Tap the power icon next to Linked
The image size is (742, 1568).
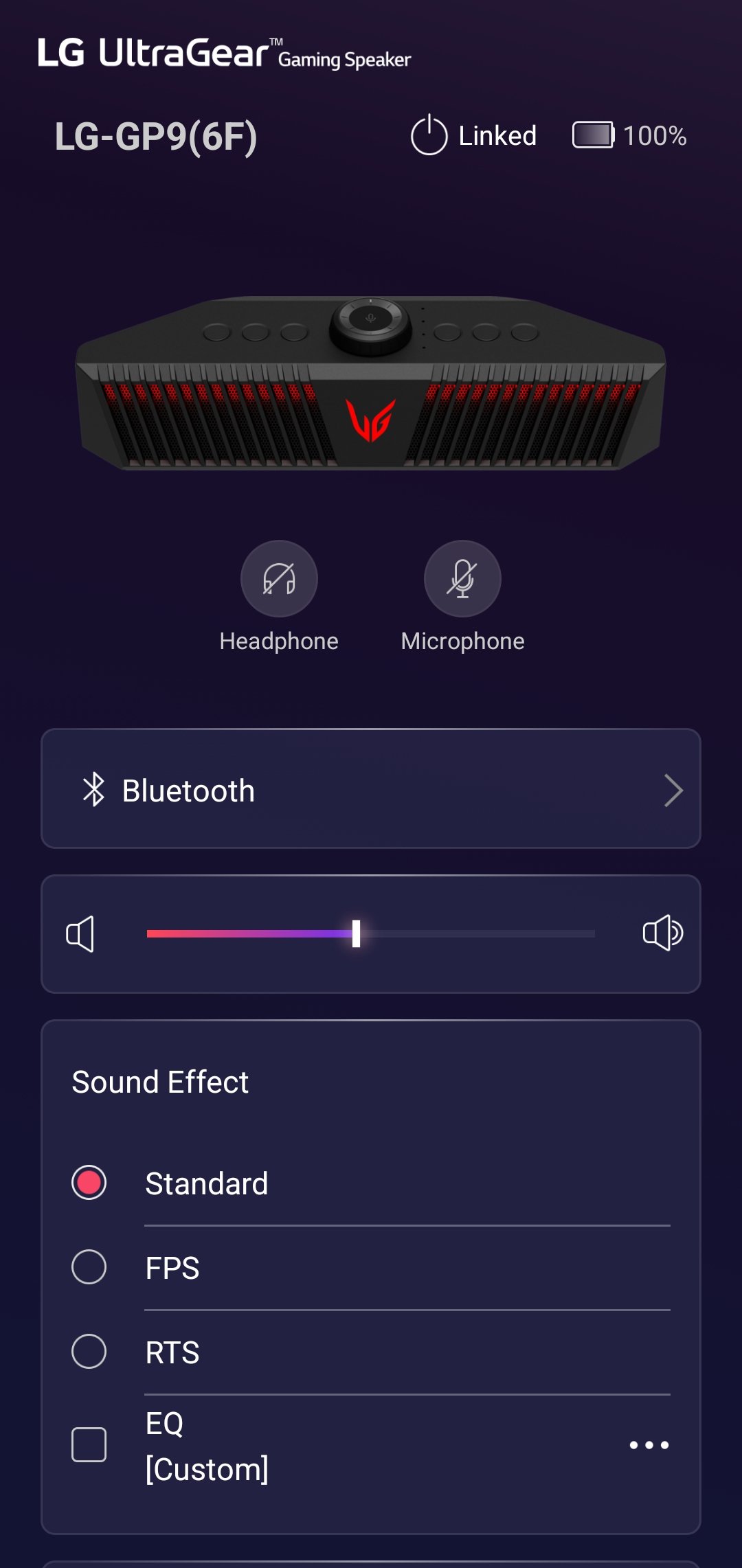click(x=429, y=135)
